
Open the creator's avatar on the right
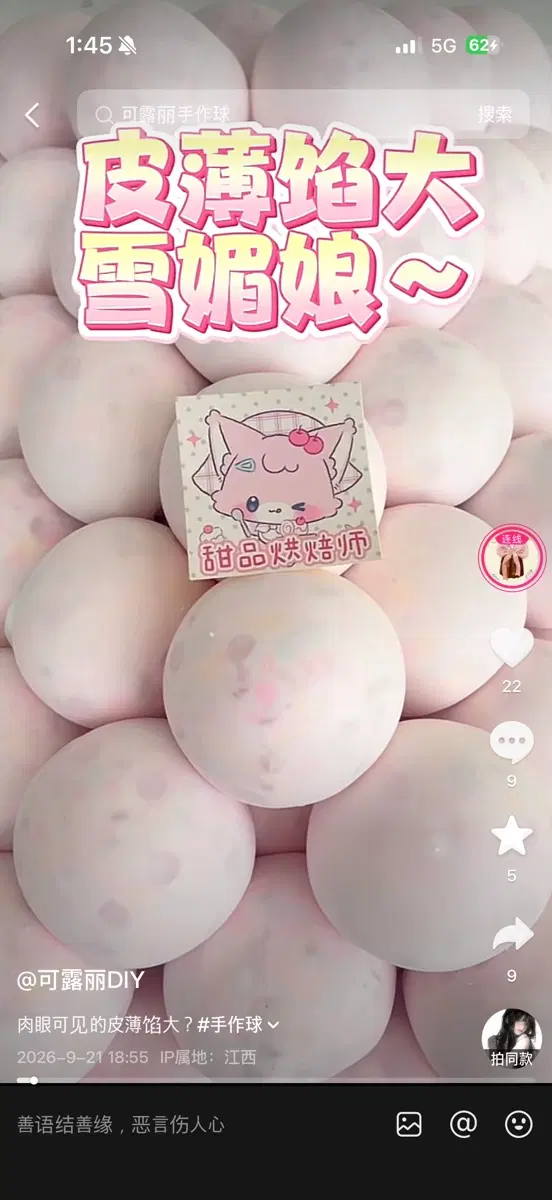512,558
